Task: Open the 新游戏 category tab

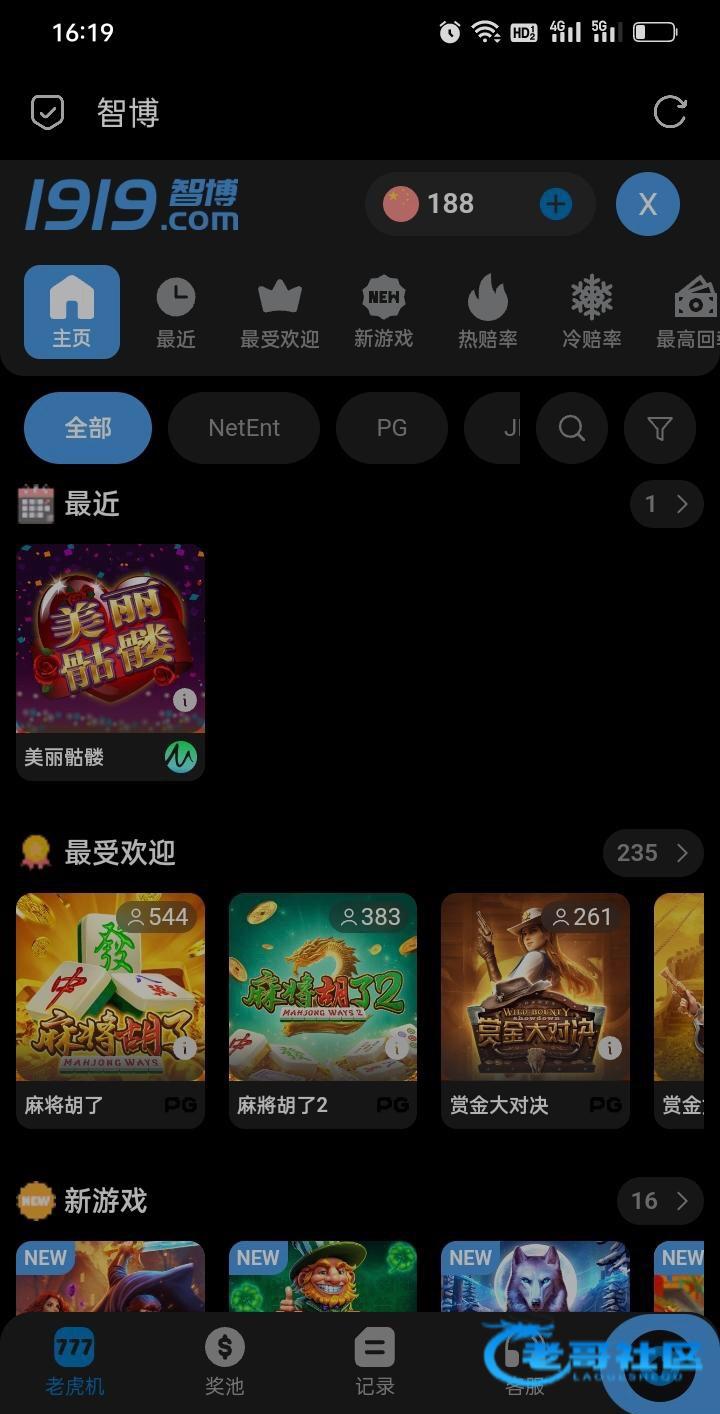Action: (x=383, y=312)
